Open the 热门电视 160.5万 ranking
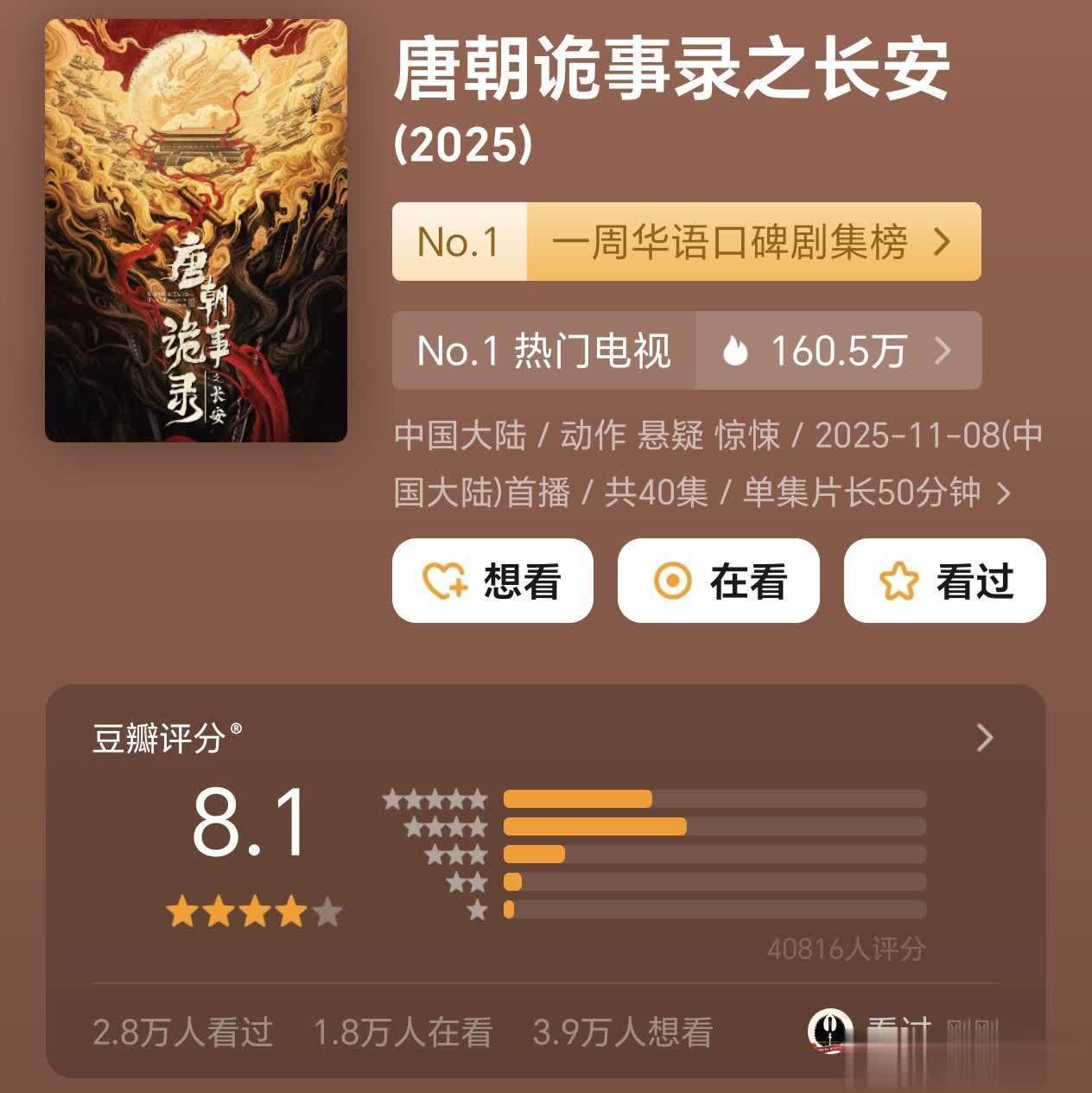Screen dimensions: 1092x1093 click(x=686, y=351)
